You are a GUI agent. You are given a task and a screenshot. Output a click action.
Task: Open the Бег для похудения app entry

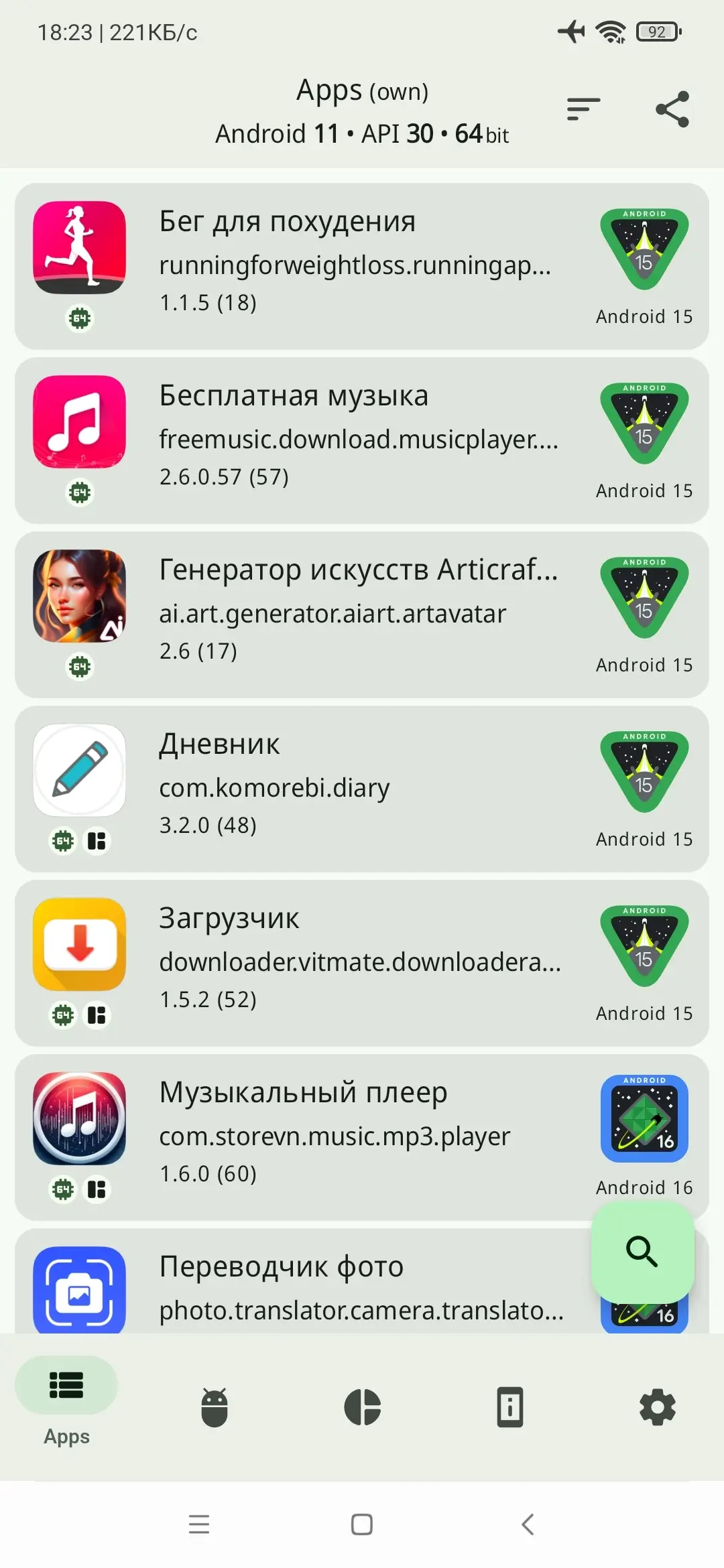[362, 266]
